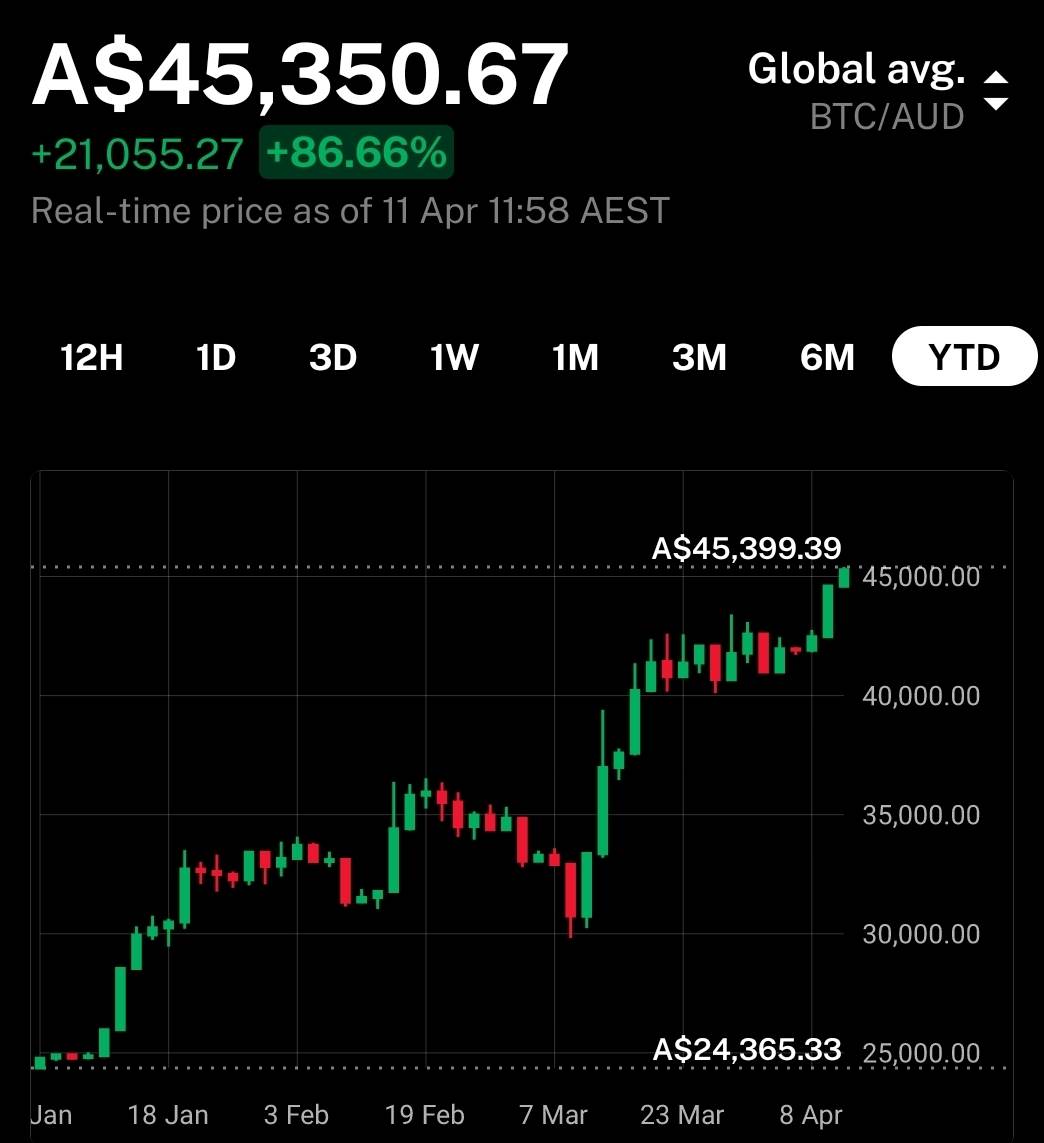Select the YTD range
The image size is (1044, 1143).
click(964, 357)
